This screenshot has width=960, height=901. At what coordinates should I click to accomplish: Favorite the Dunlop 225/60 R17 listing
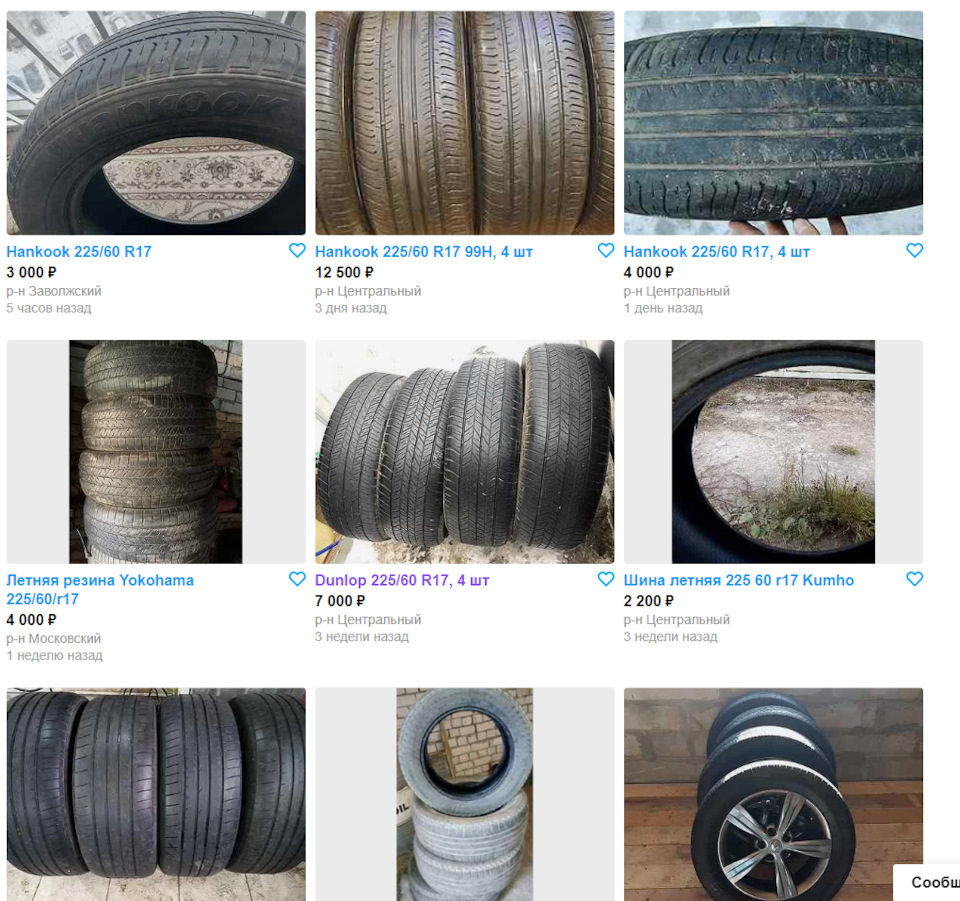point(606,579)
